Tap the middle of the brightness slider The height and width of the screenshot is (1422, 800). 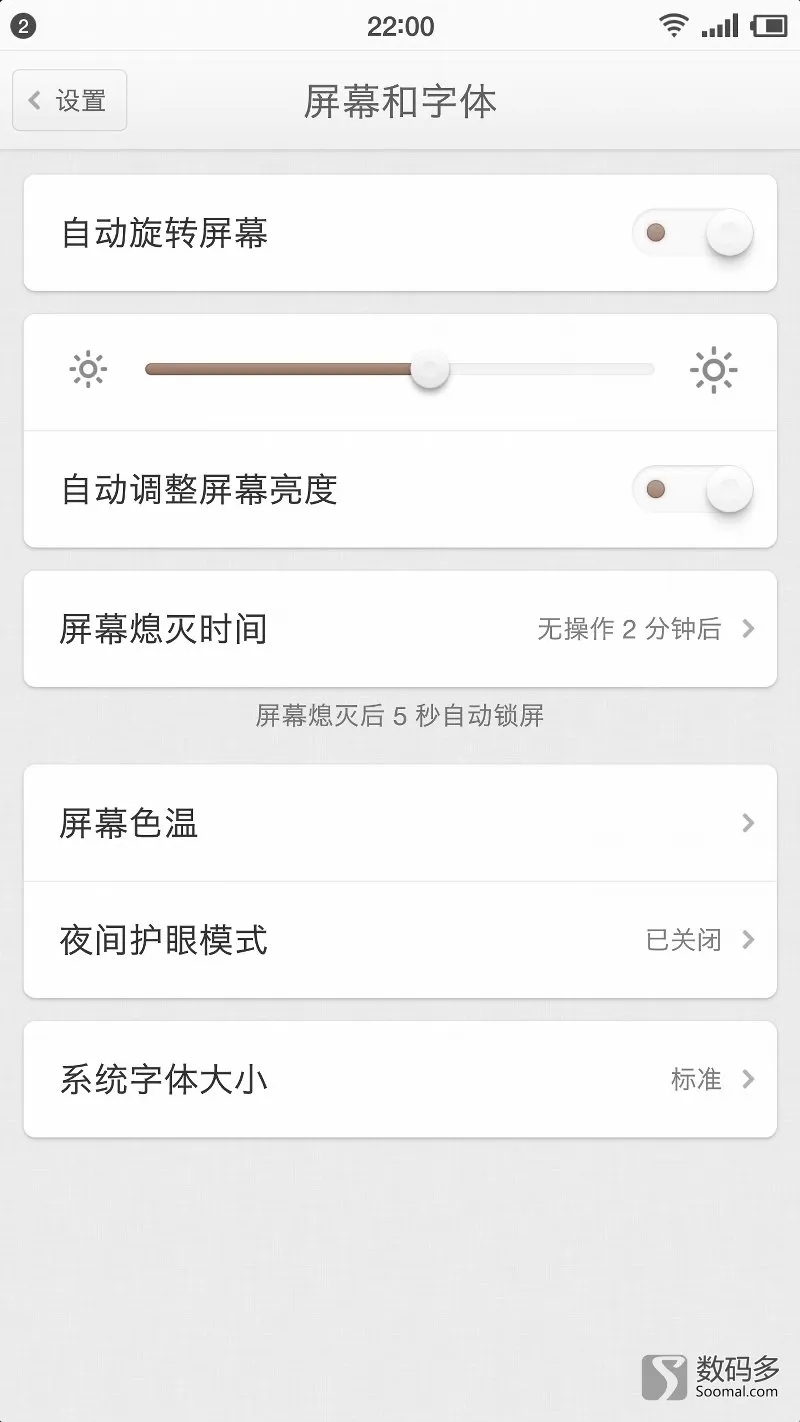pos(399,370)
